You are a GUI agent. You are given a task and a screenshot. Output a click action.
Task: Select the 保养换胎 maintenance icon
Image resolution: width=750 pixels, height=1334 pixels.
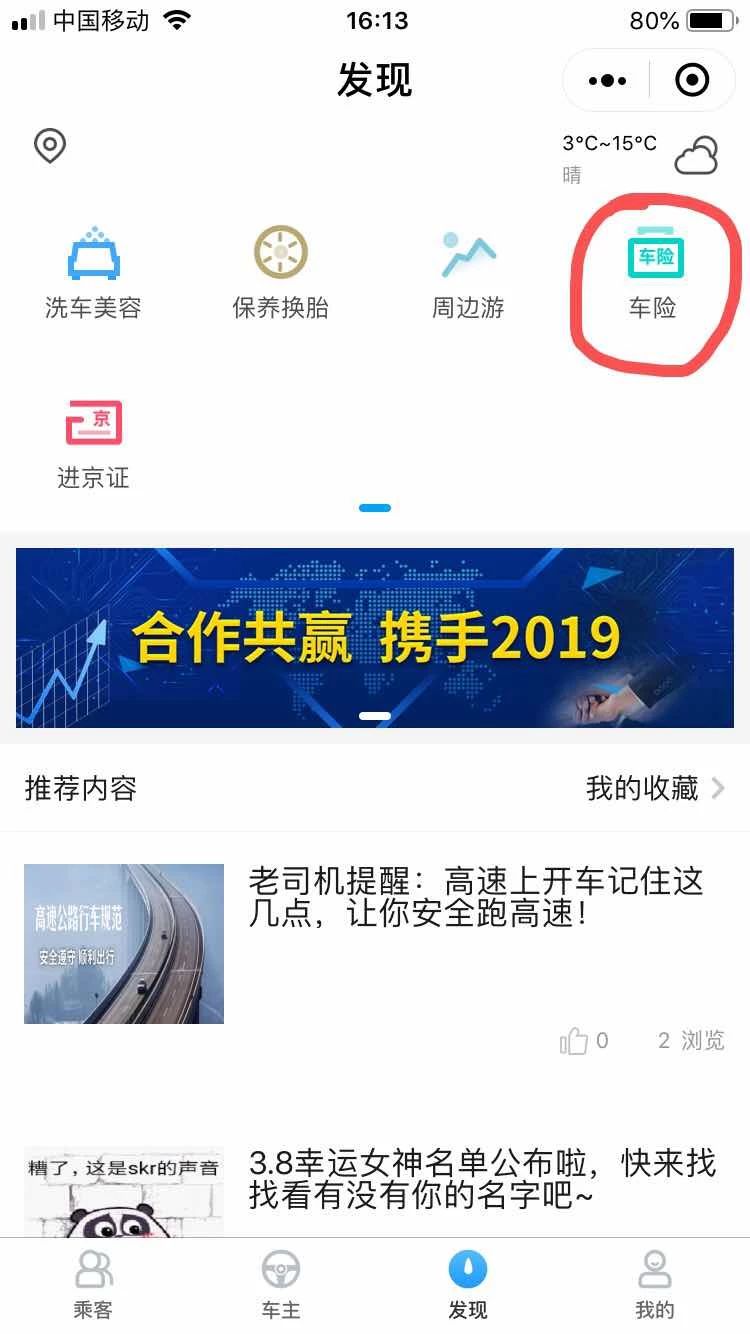[x=280, y=270]
